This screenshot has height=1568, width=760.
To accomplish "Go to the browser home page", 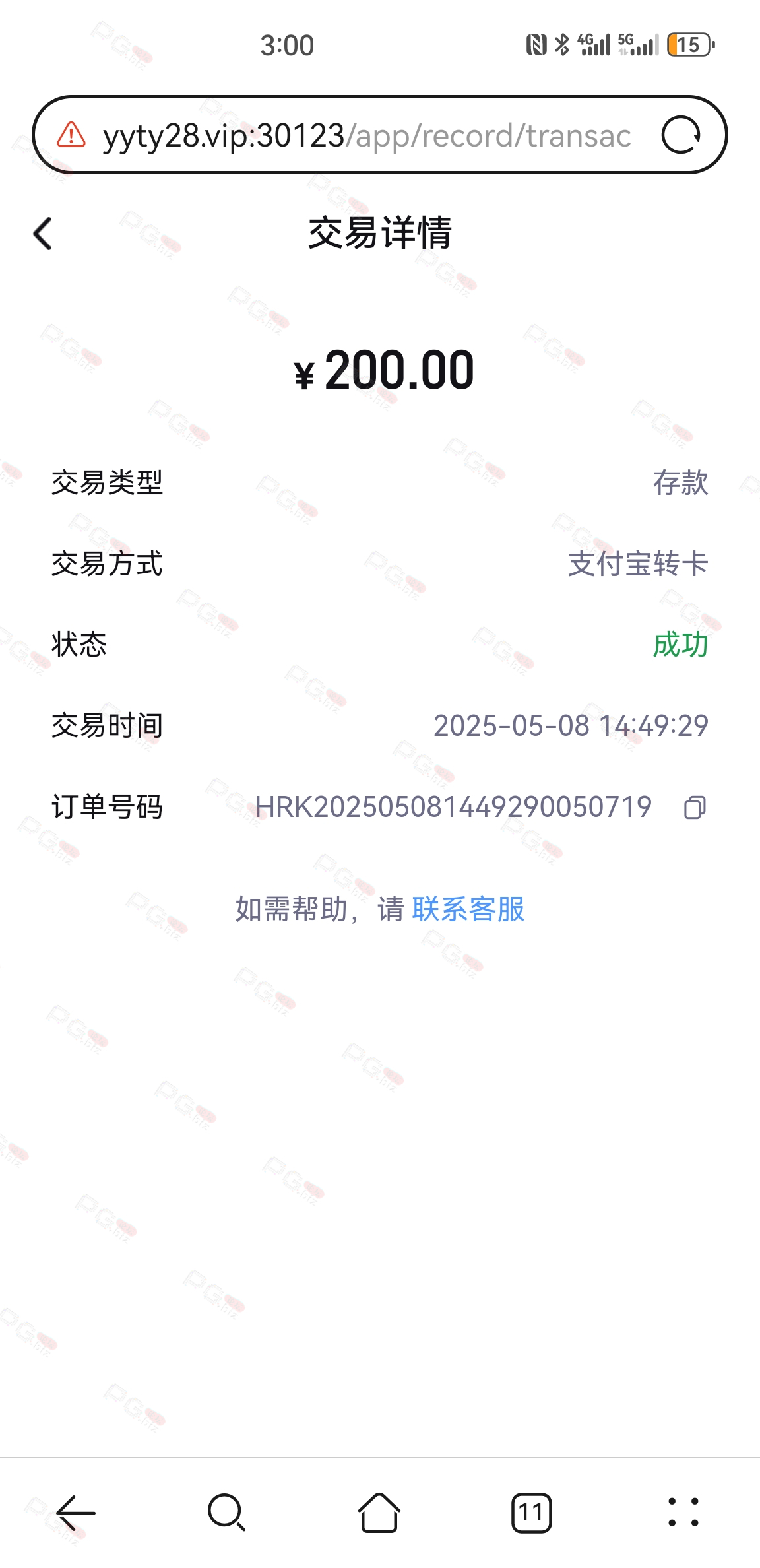I will [x=379, y=1513].
